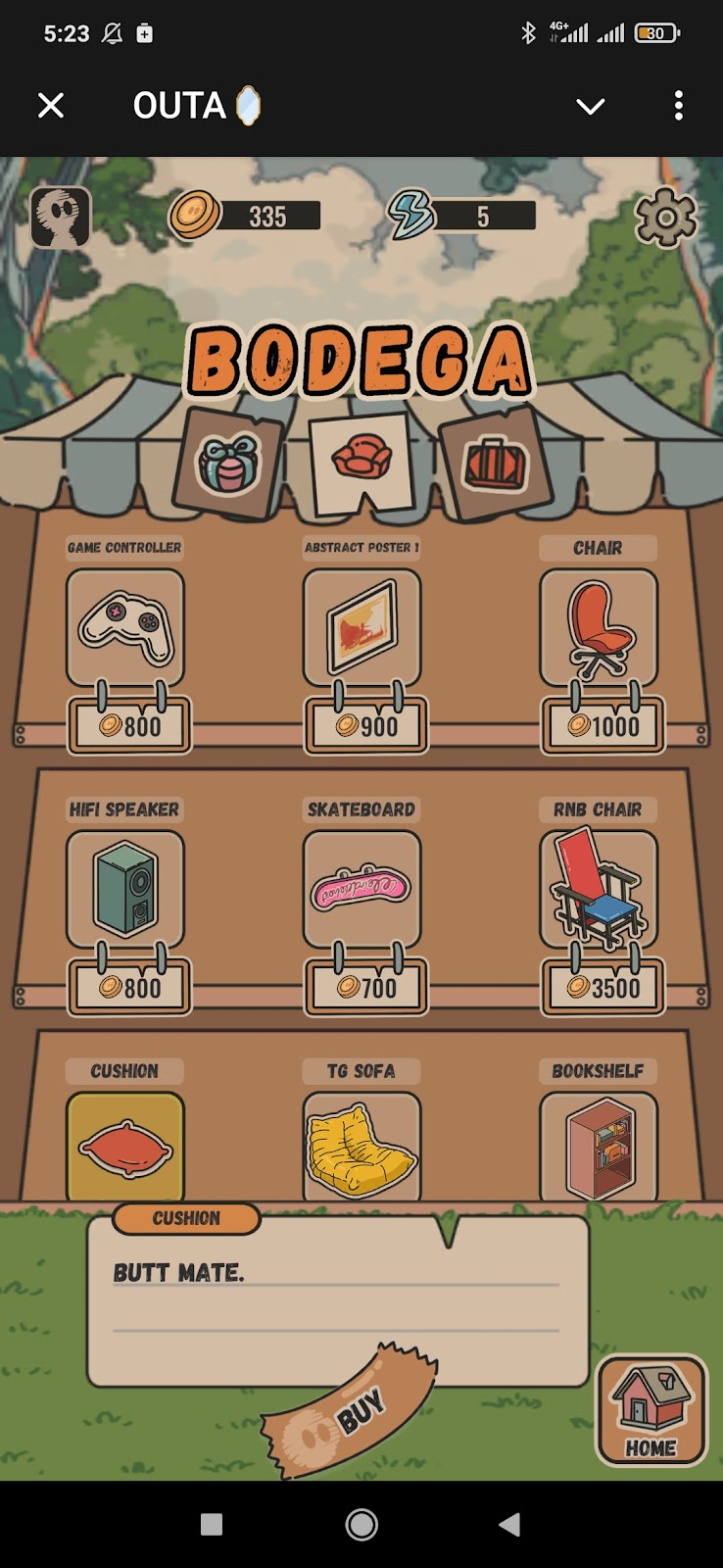Select the Abstract Poster item
Screen dimensions: 723x1568
pos(361,627)
